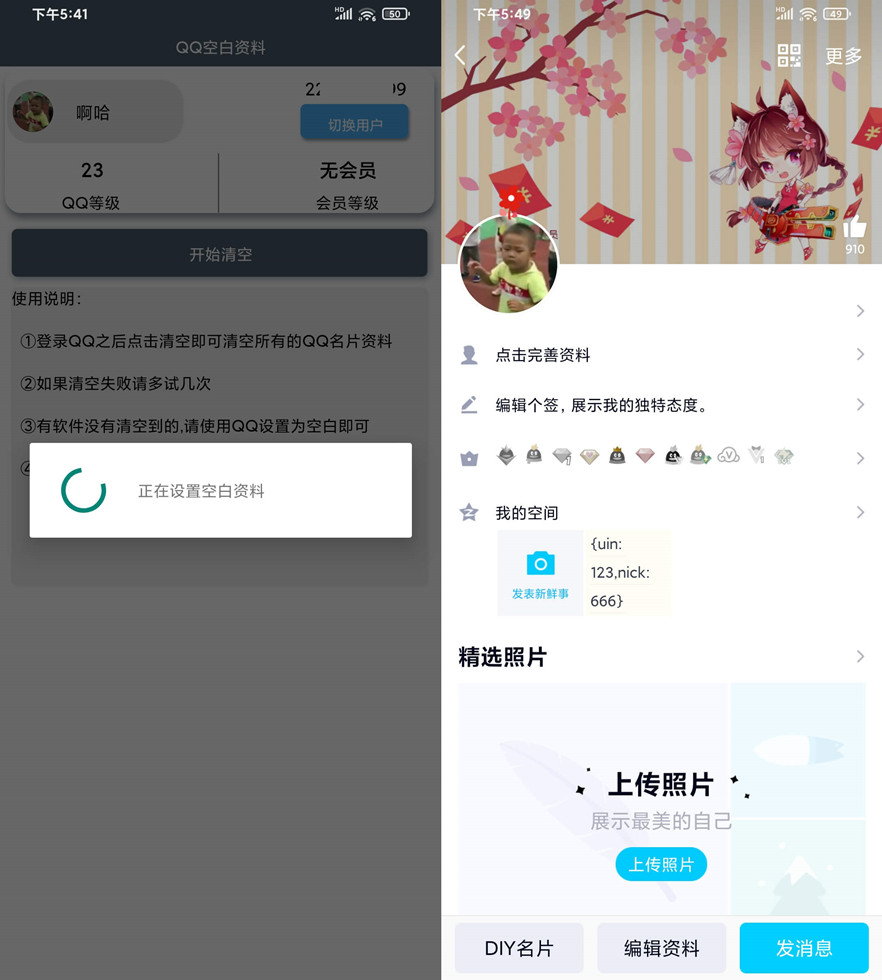
Task: Tap the 切换用户 switch-user button
Action: tap(355, 123)
